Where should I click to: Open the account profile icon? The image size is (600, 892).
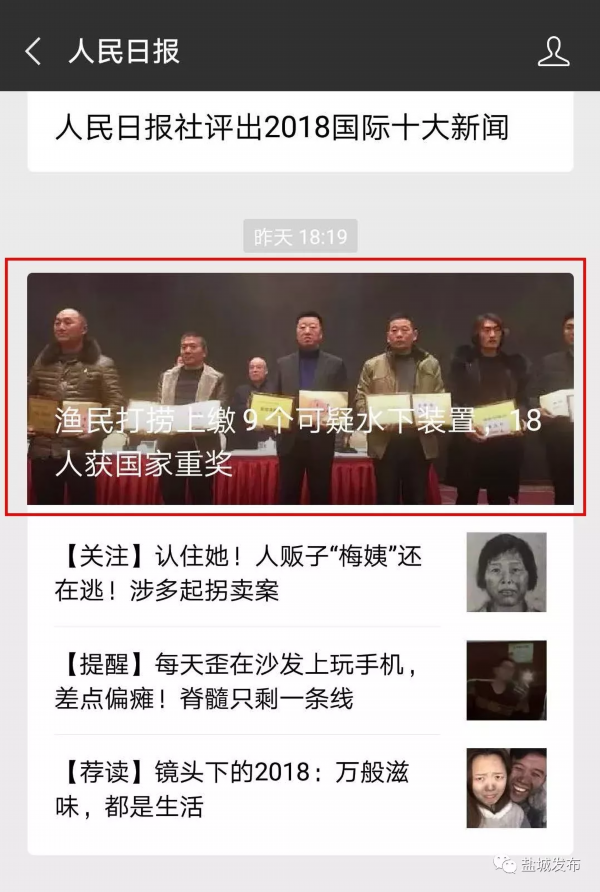pyautogui.click(x=553, y=51)
